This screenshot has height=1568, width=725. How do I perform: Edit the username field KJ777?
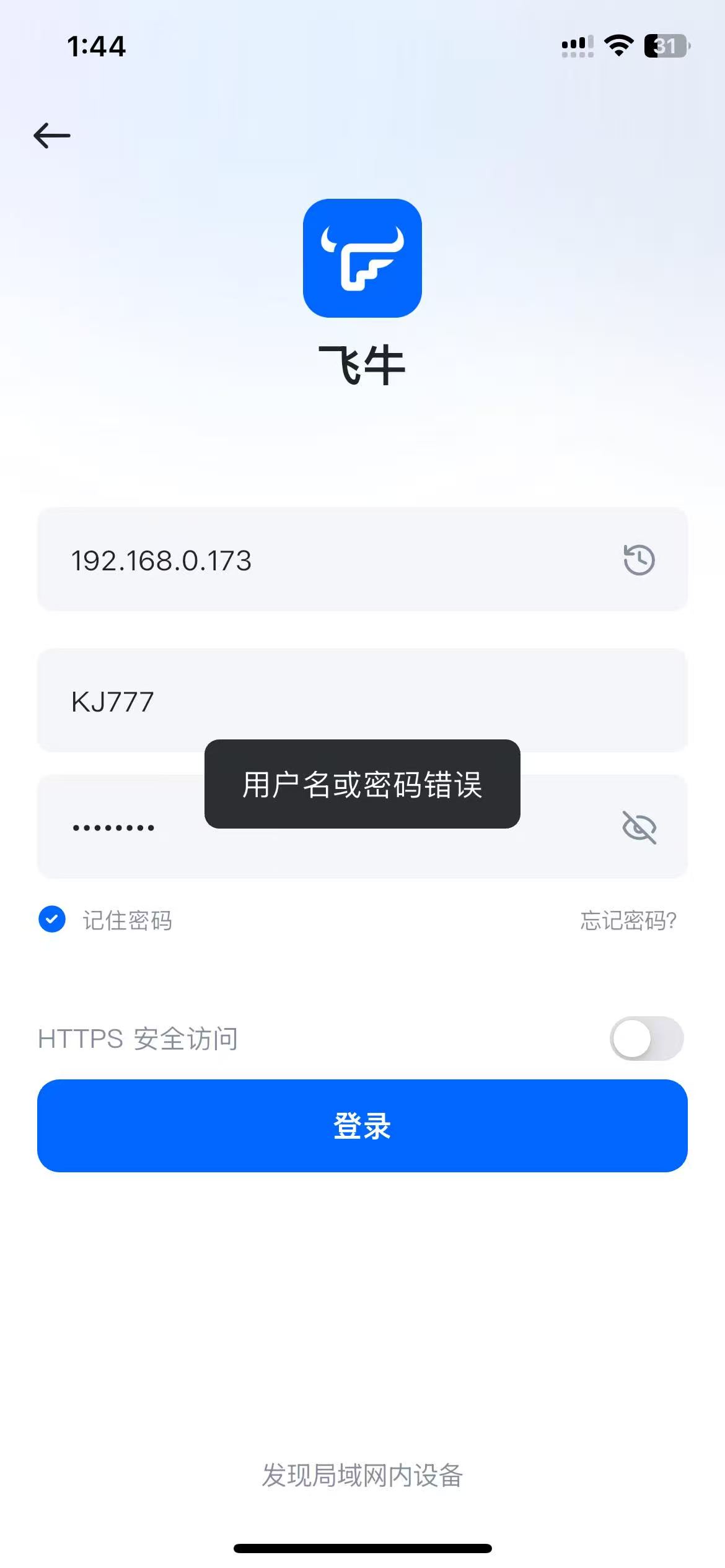pos(310,701)
